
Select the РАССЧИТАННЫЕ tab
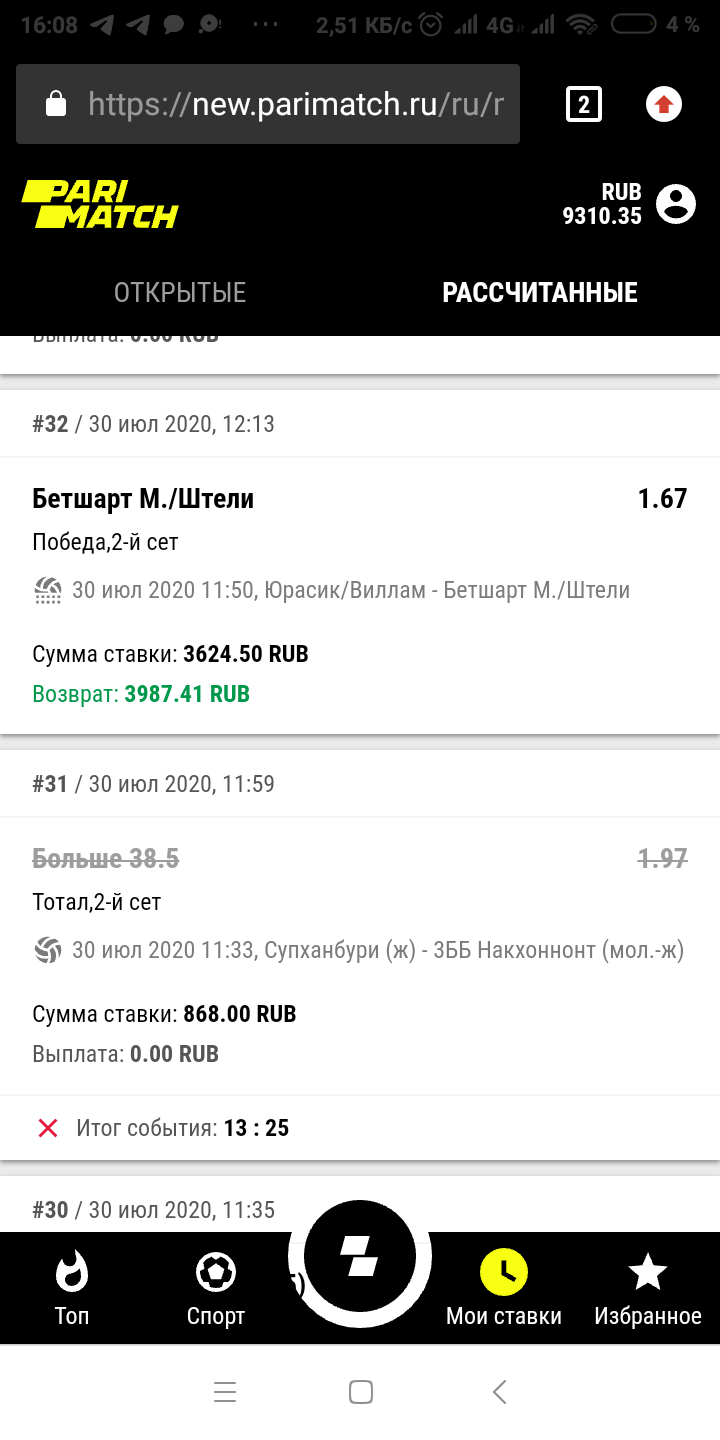pyautogui.click(x=540, y=293)
